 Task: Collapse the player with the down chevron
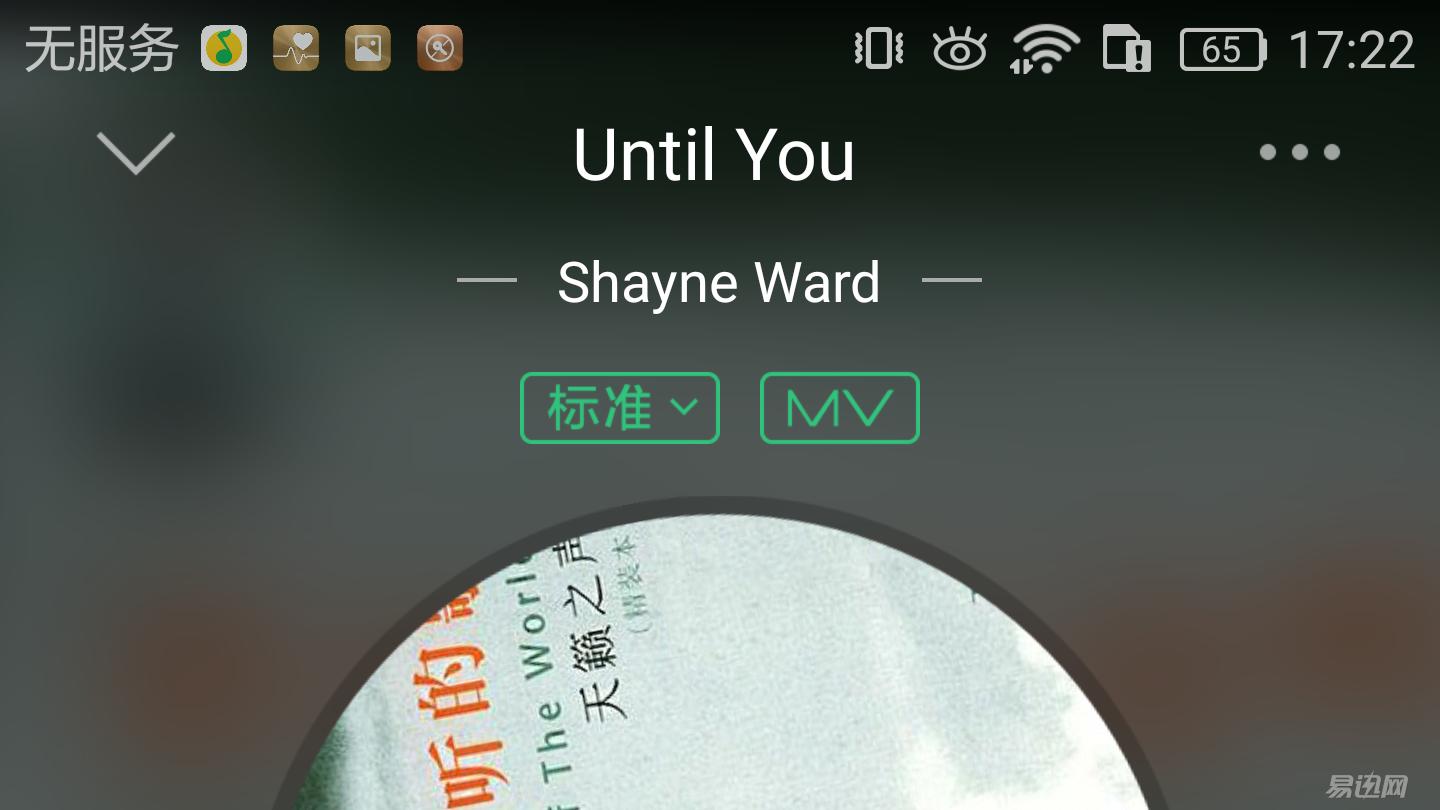[x=136, y=153]
